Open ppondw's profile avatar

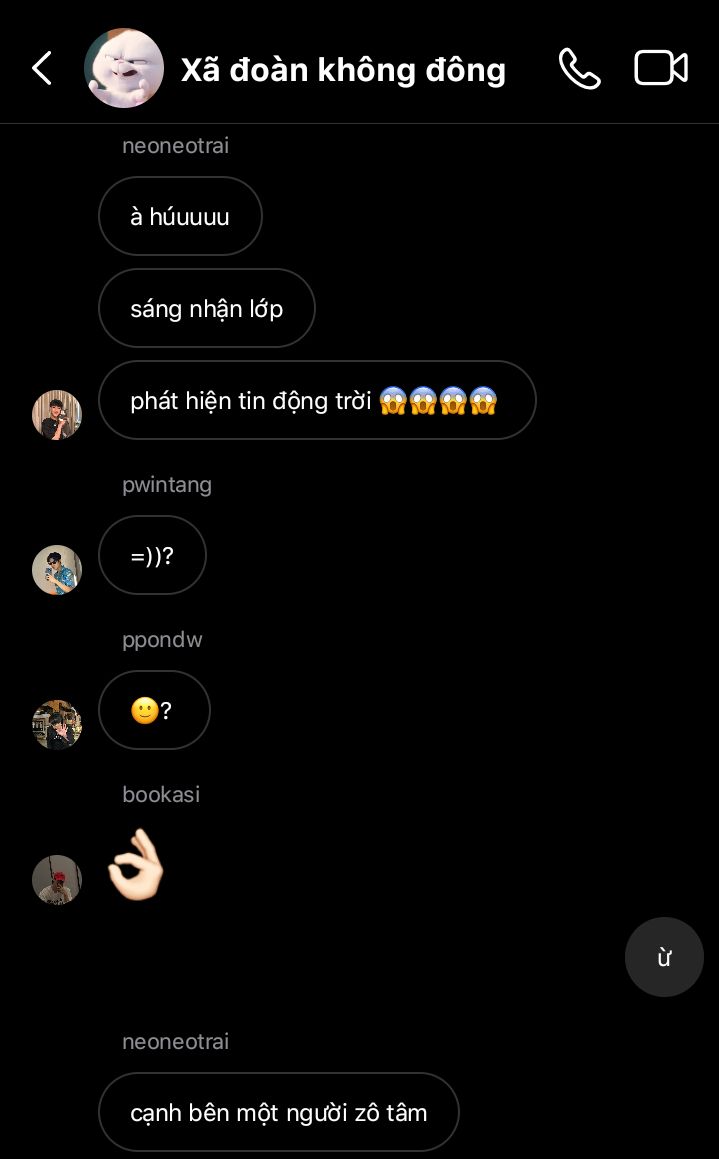tap(57, 725)
